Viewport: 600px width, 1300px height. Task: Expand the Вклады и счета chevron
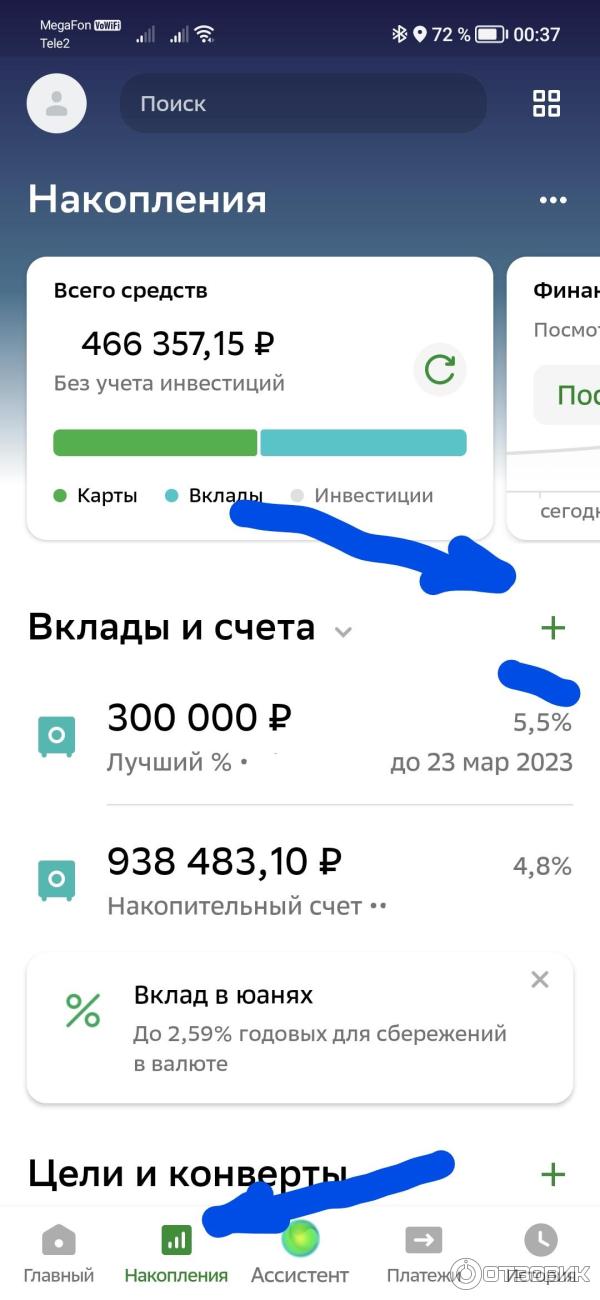click(343, 632)
